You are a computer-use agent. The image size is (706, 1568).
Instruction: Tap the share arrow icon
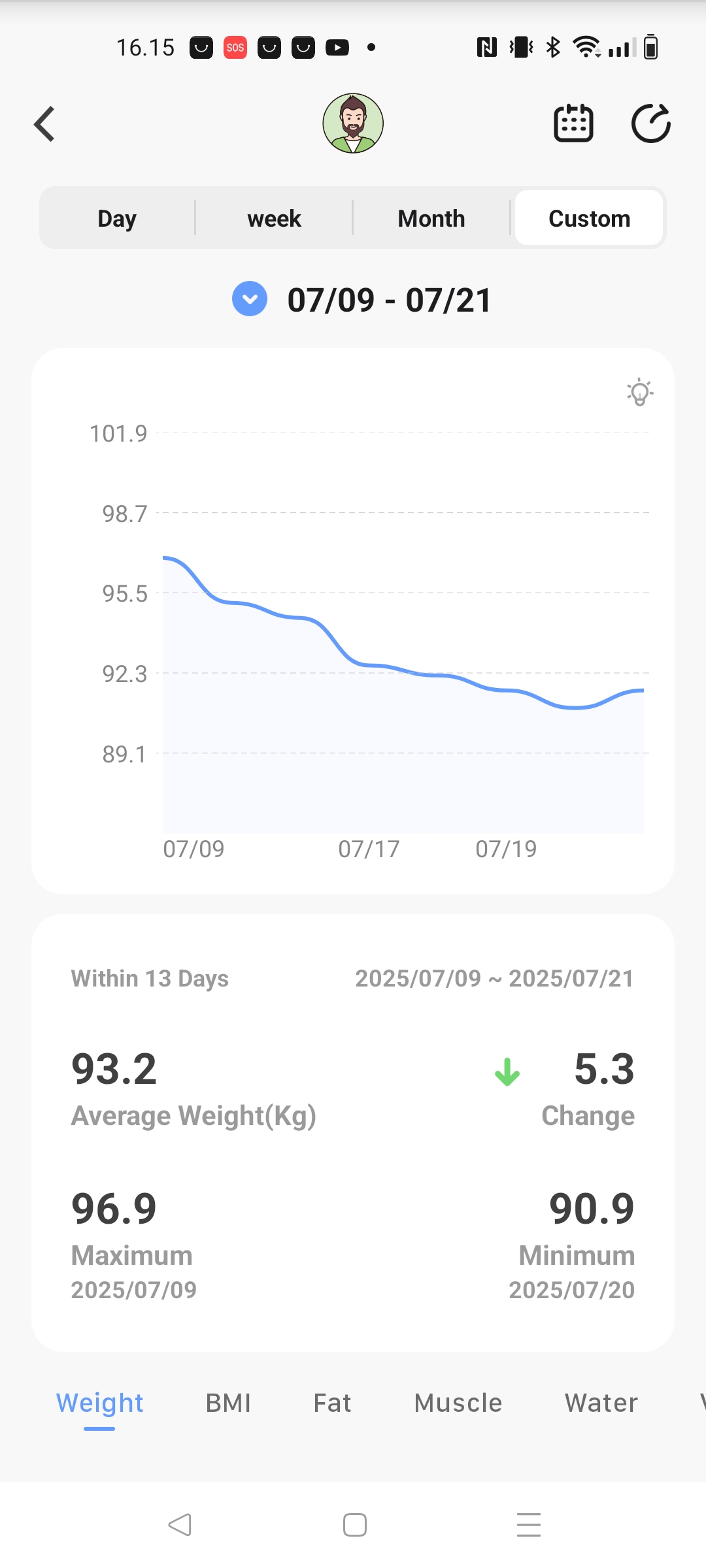coord(650,123)
